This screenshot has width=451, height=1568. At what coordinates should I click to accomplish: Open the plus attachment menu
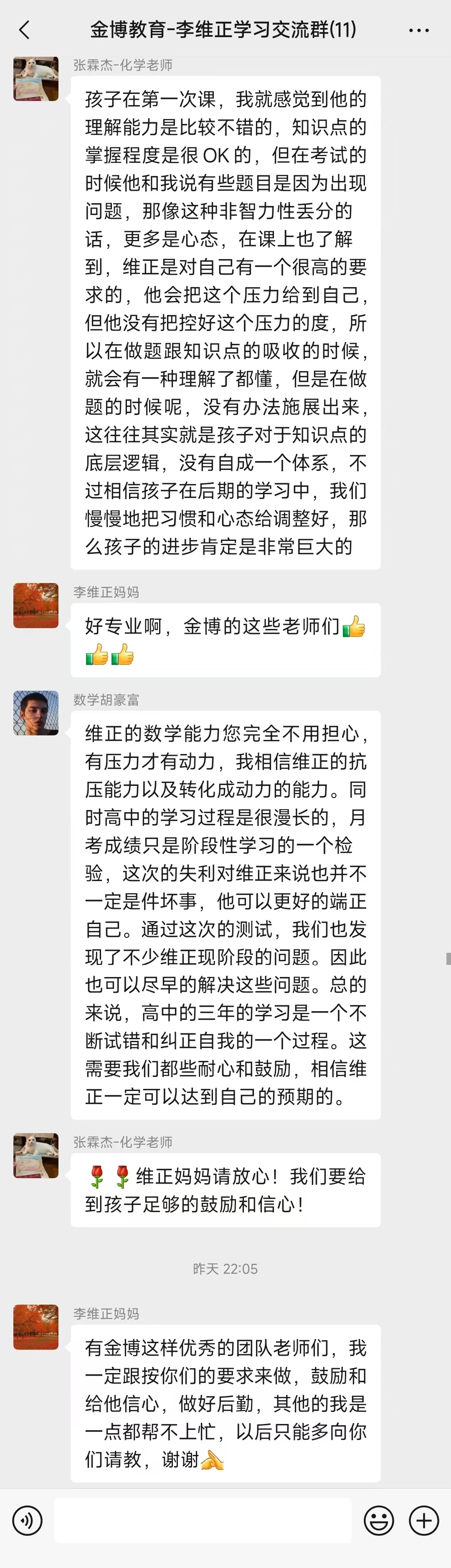coord(423,1520)
